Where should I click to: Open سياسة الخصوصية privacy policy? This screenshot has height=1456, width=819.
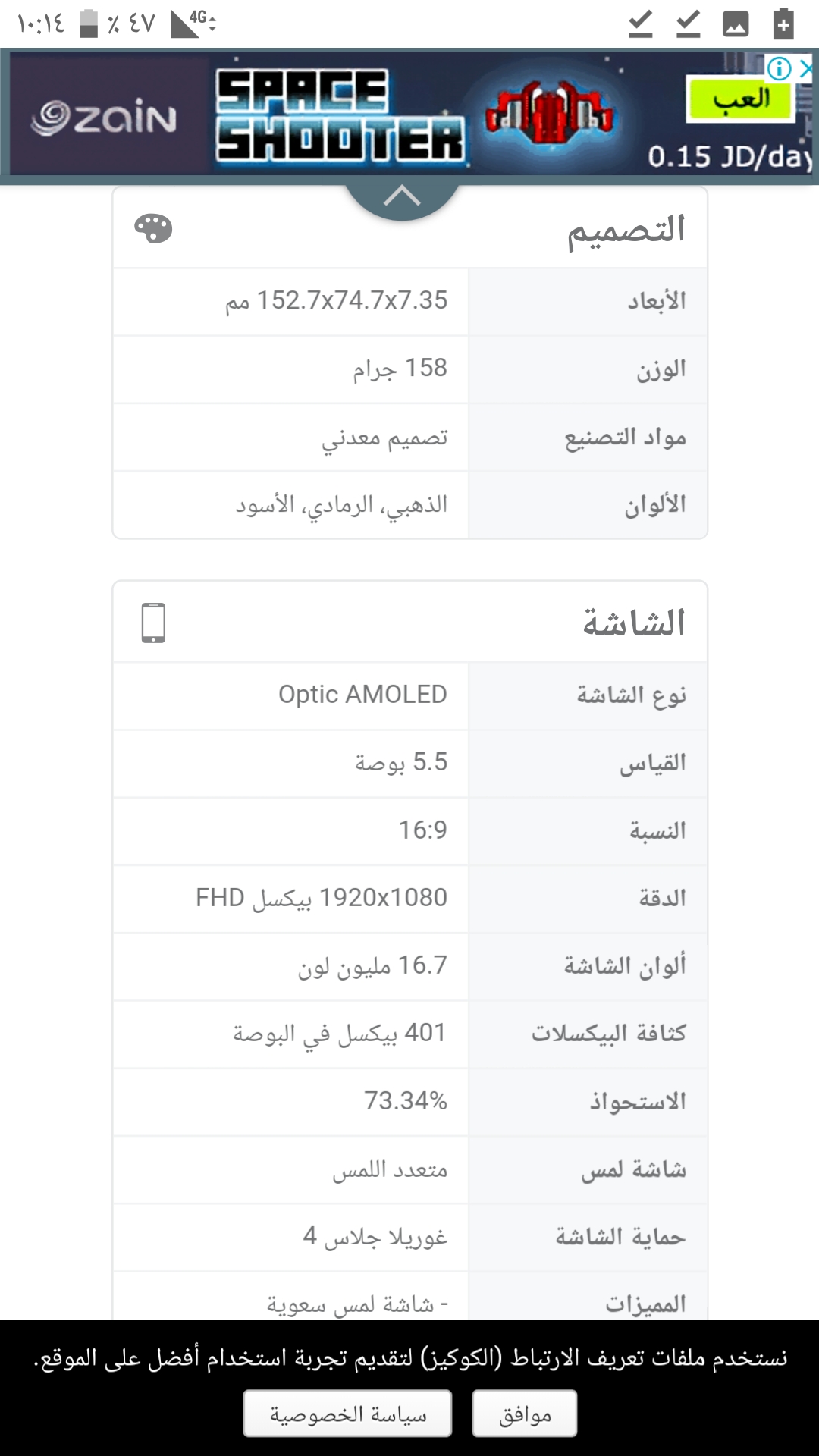347,1414
